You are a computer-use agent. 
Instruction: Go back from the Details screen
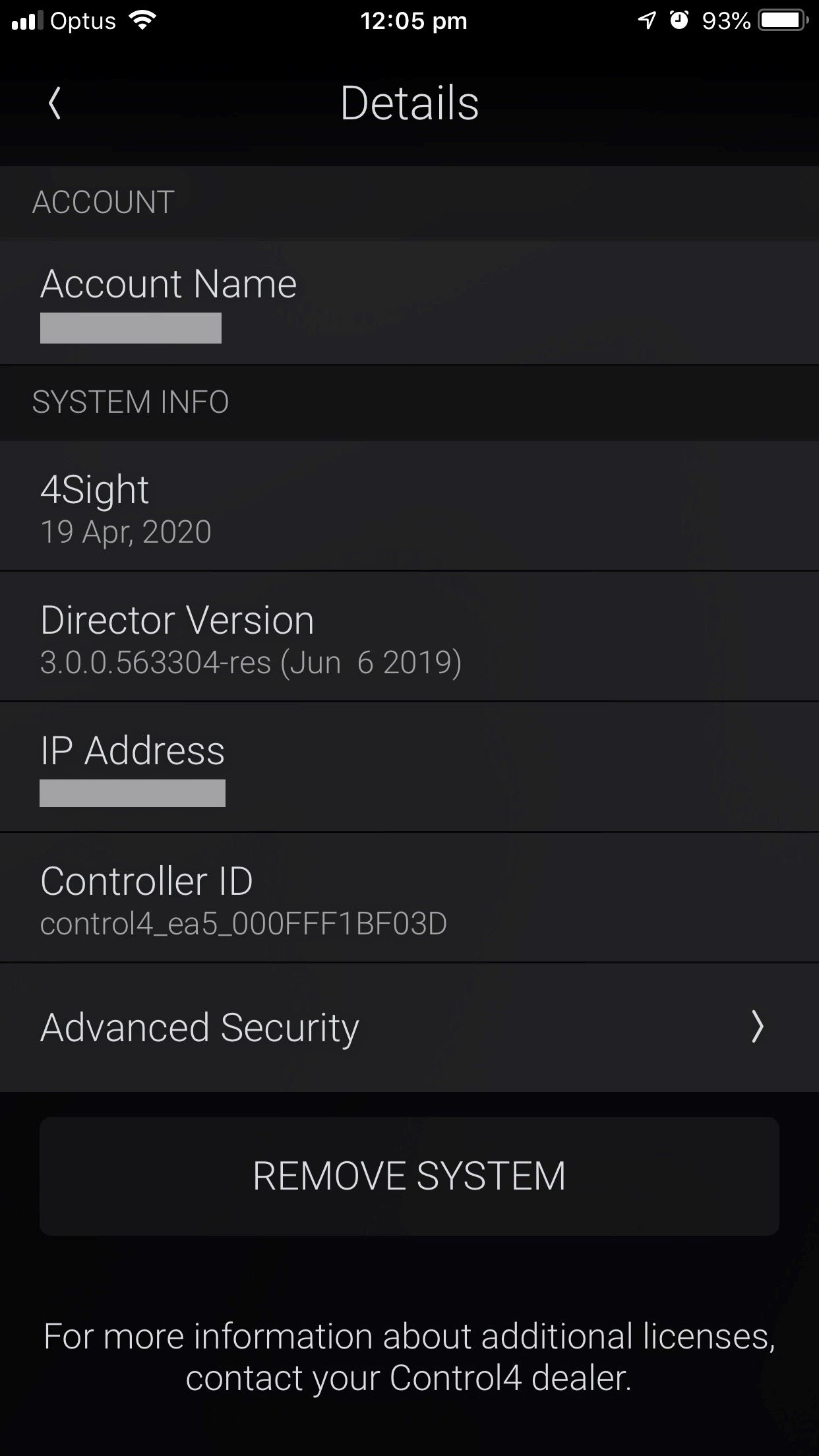coord(55,104)
